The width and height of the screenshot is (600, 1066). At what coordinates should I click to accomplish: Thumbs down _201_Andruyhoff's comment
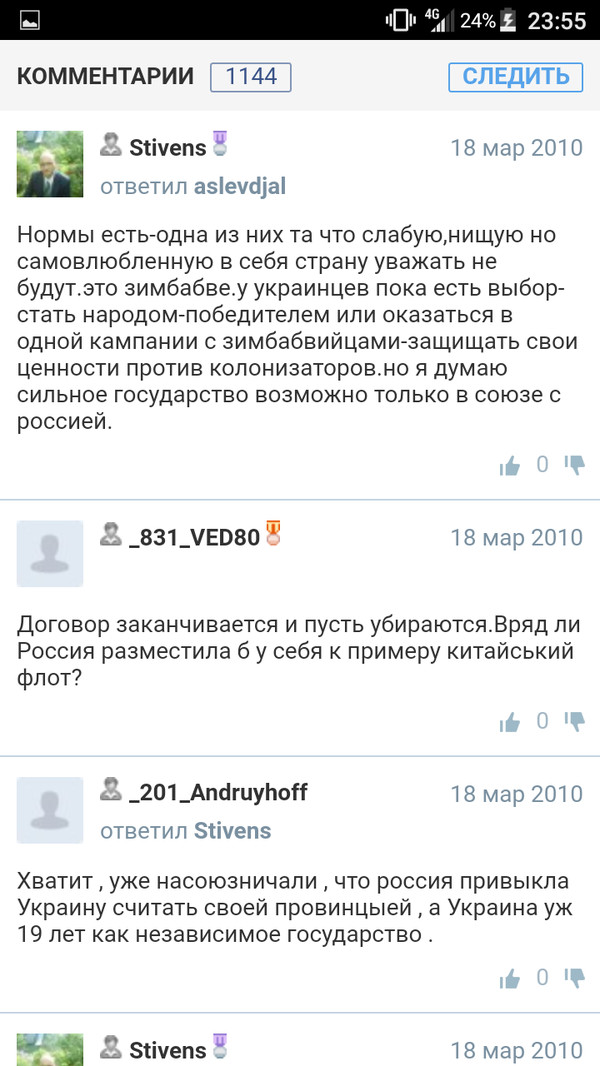point(574,977)
